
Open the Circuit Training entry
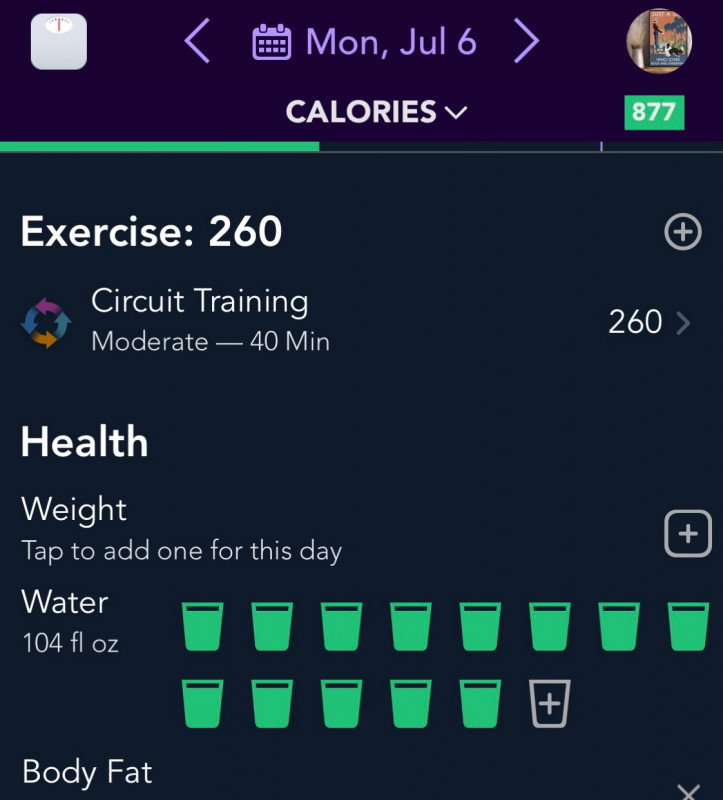(360, 322)
